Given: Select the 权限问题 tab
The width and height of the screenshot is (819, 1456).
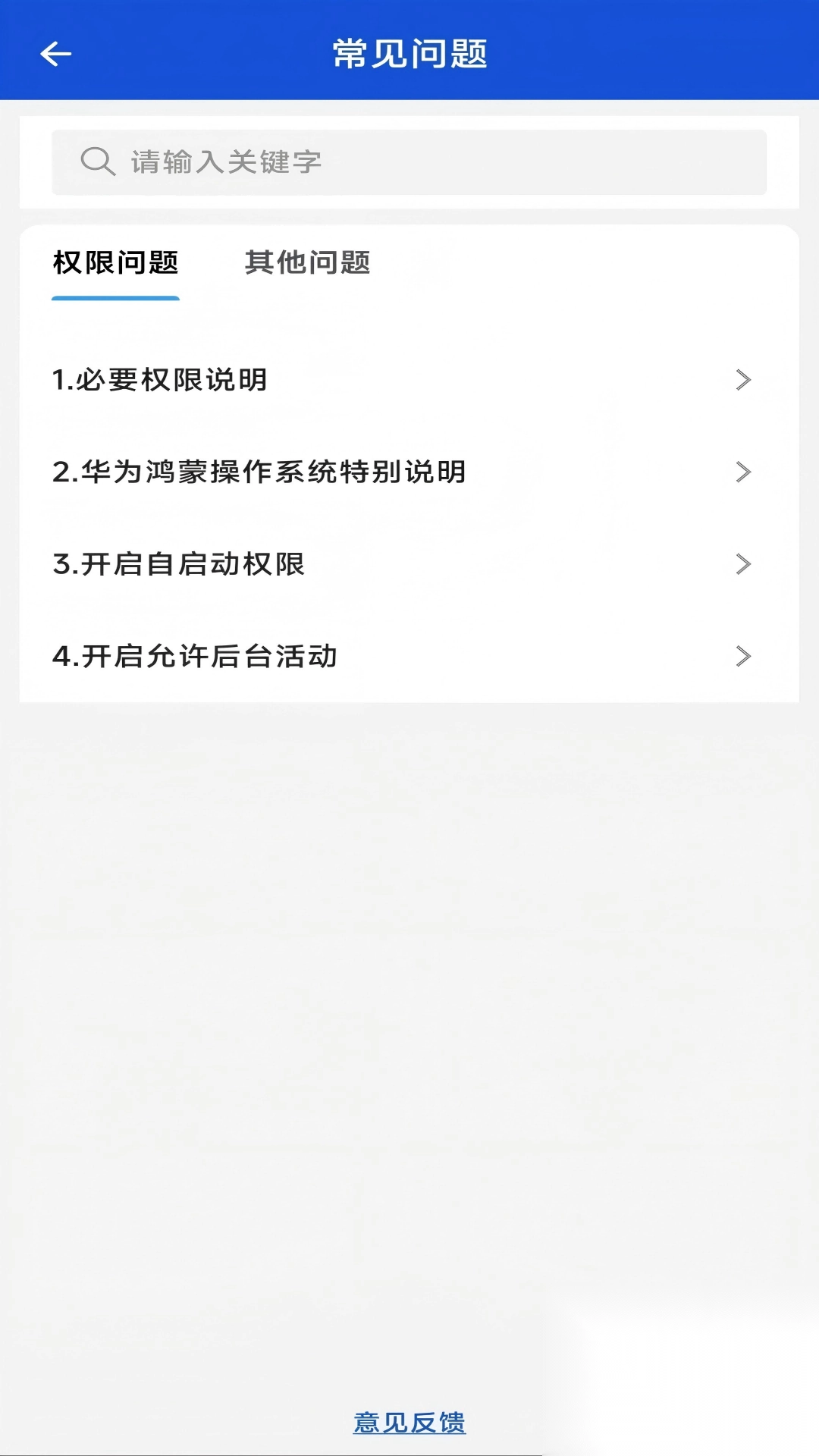Looking at the screenshot, I should point(116,263).
